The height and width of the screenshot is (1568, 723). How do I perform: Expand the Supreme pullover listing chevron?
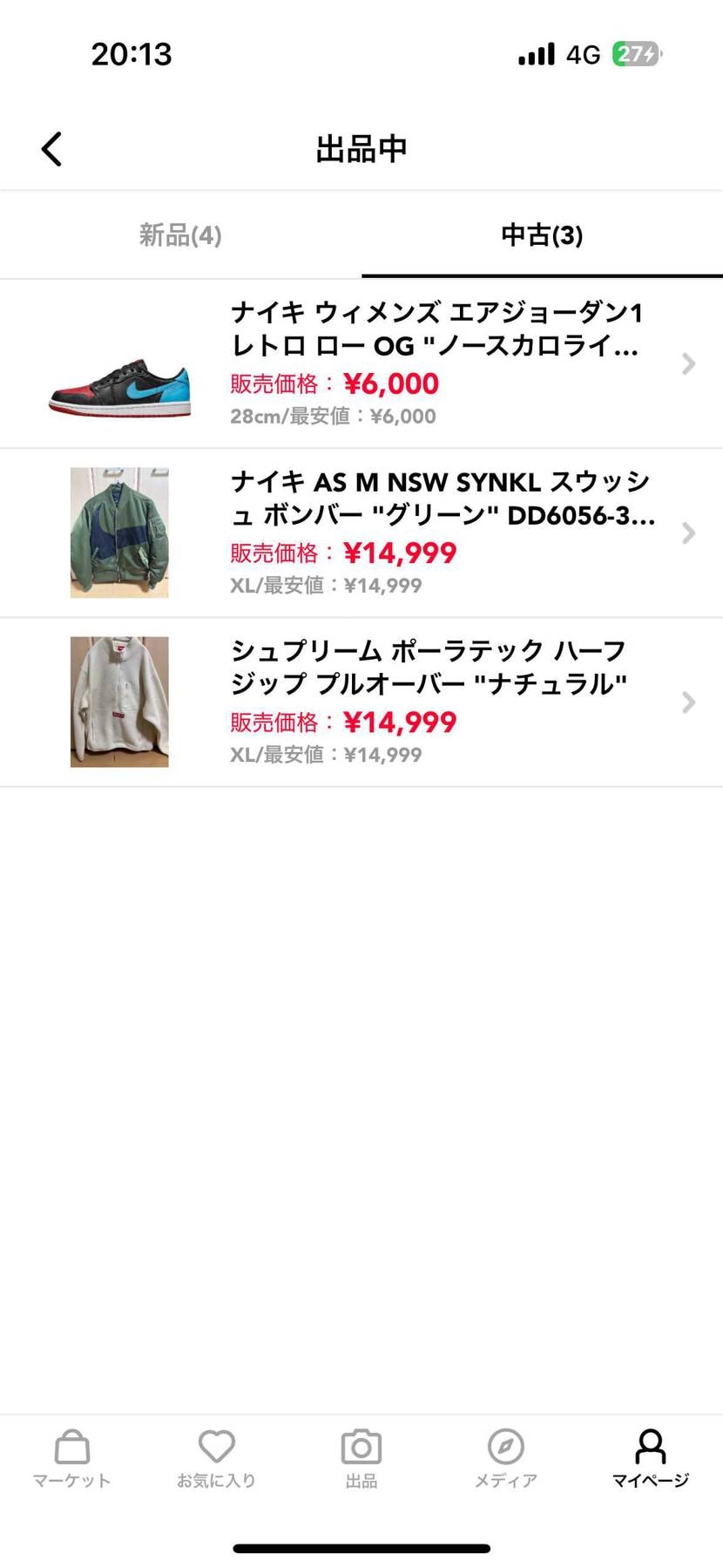tap(689, 703)
